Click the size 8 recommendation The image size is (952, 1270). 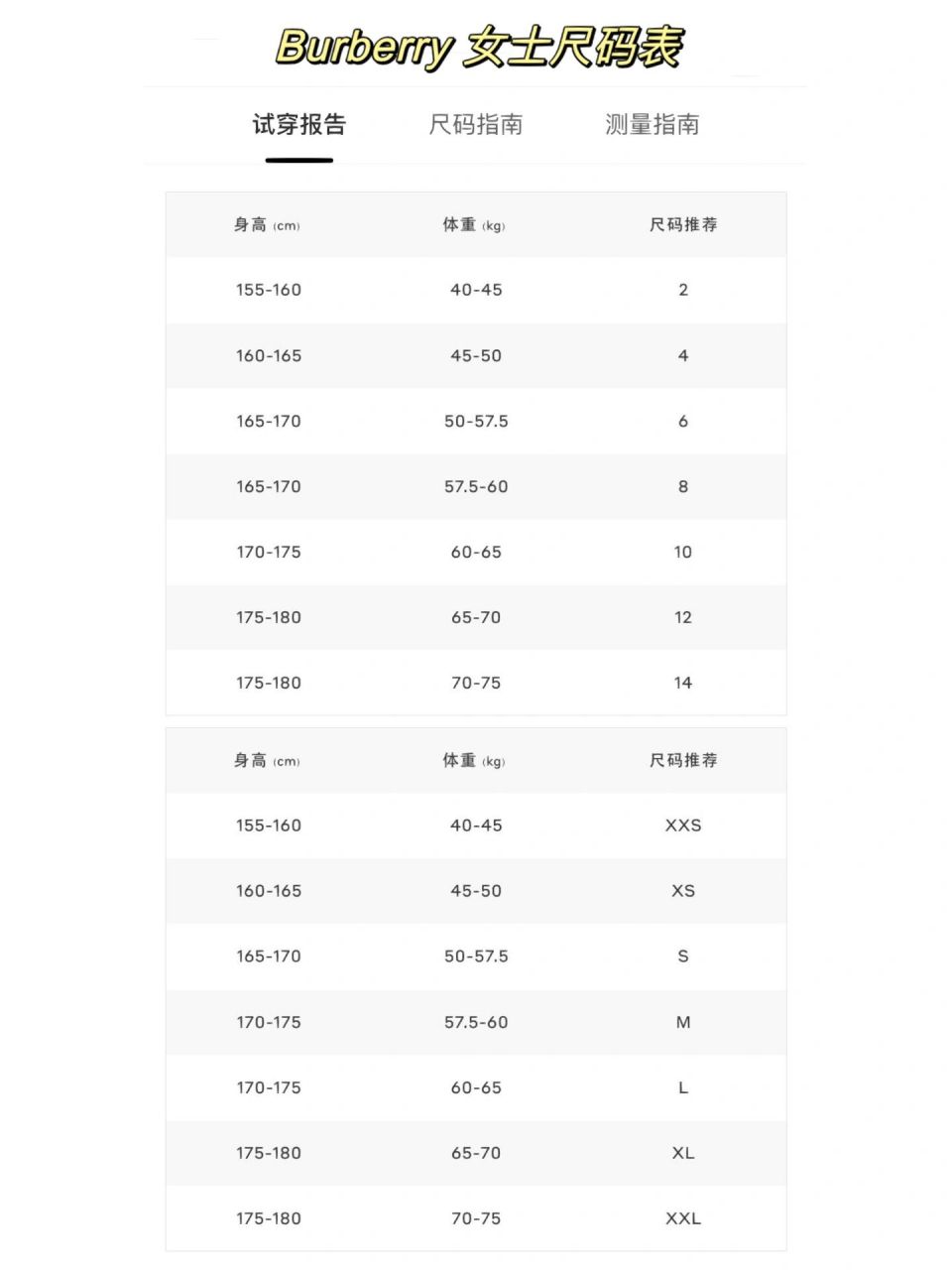(x=682, y=486)
